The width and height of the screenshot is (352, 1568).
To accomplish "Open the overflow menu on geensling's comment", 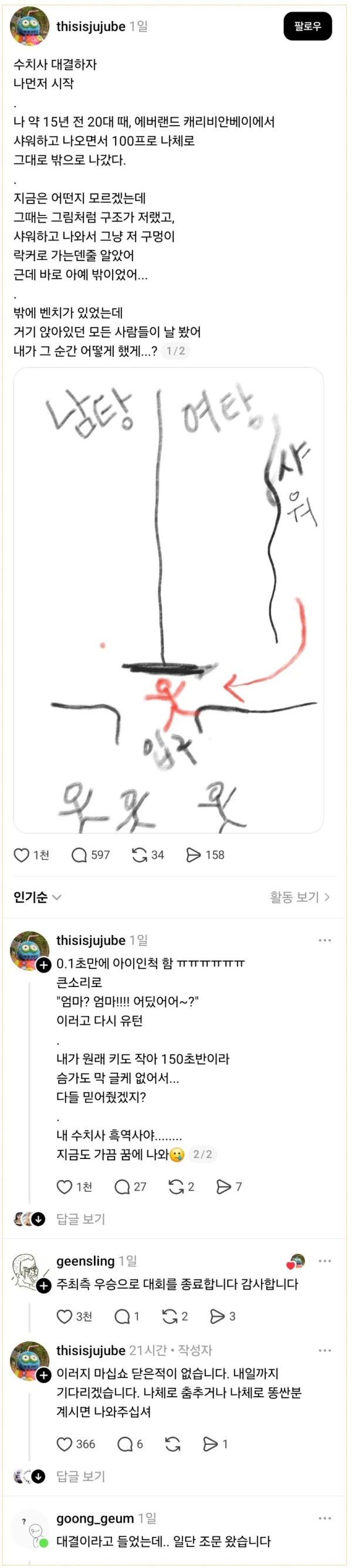I will pyautogui.click(x=324, y=1261).
